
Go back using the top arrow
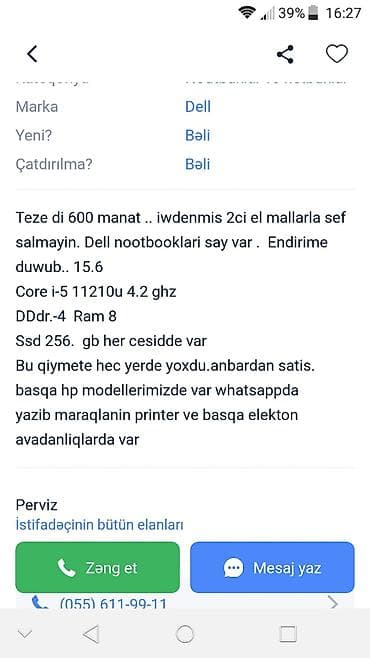point(32,54)
